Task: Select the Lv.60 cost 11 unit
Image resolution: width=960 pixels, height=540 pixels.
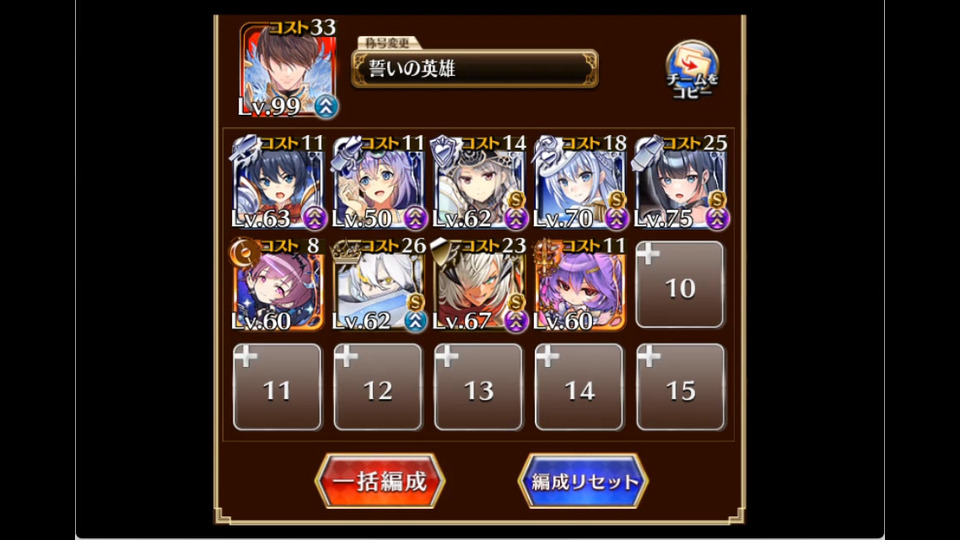Action: (x=580, y=285)
